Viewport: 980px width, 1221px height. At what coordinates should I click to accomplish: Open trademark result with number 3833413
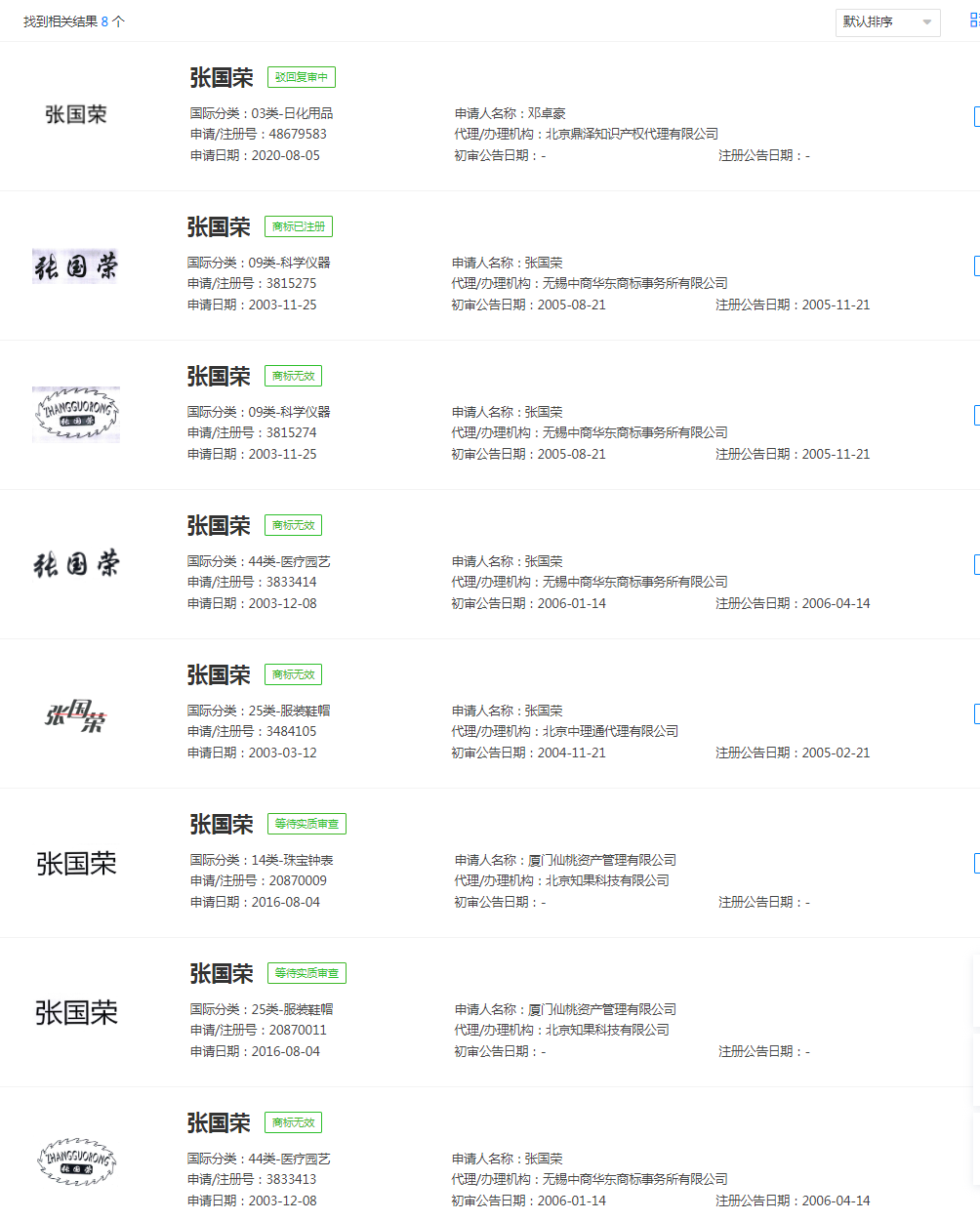(219, 1123)
